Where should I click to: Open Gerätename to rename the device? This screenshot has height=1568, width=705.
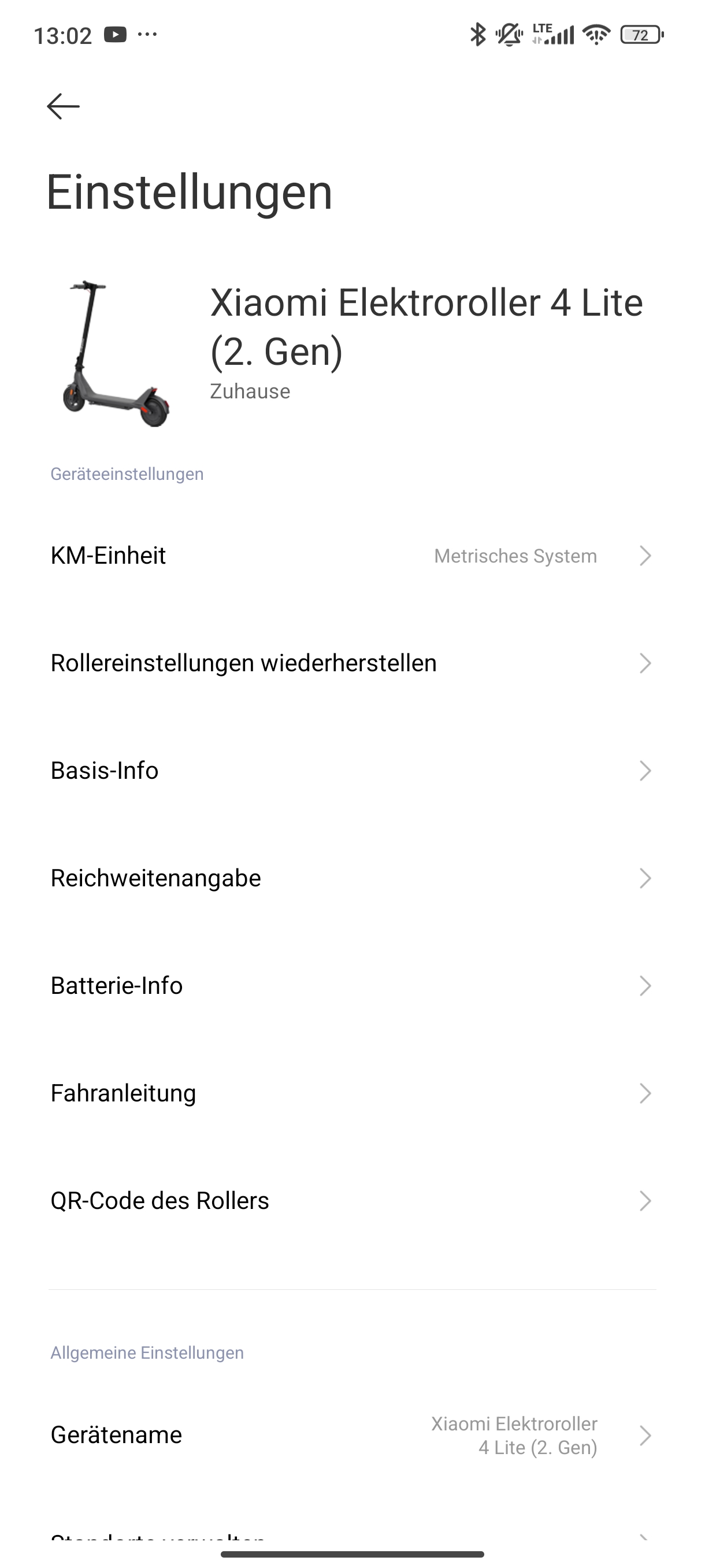pos(352,1435)
